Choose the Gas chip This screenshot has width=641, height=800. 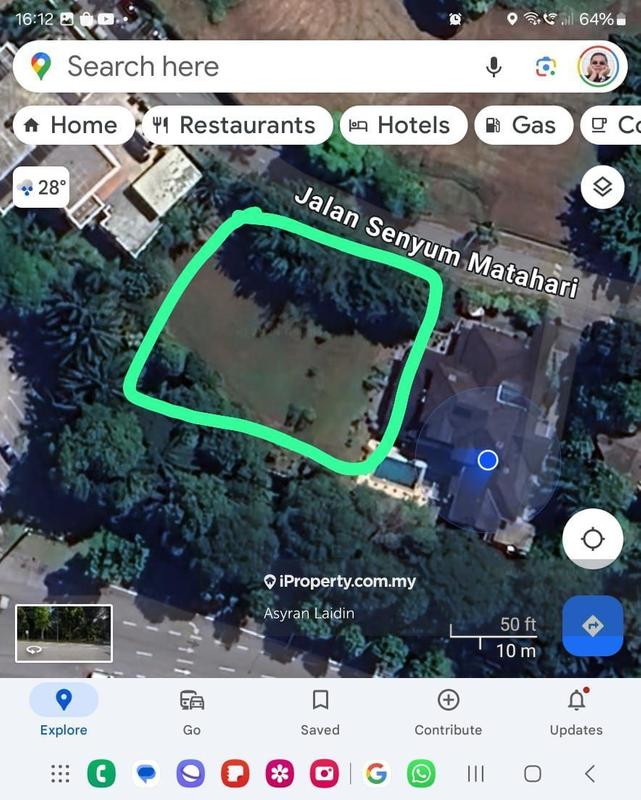click(522, 125)
